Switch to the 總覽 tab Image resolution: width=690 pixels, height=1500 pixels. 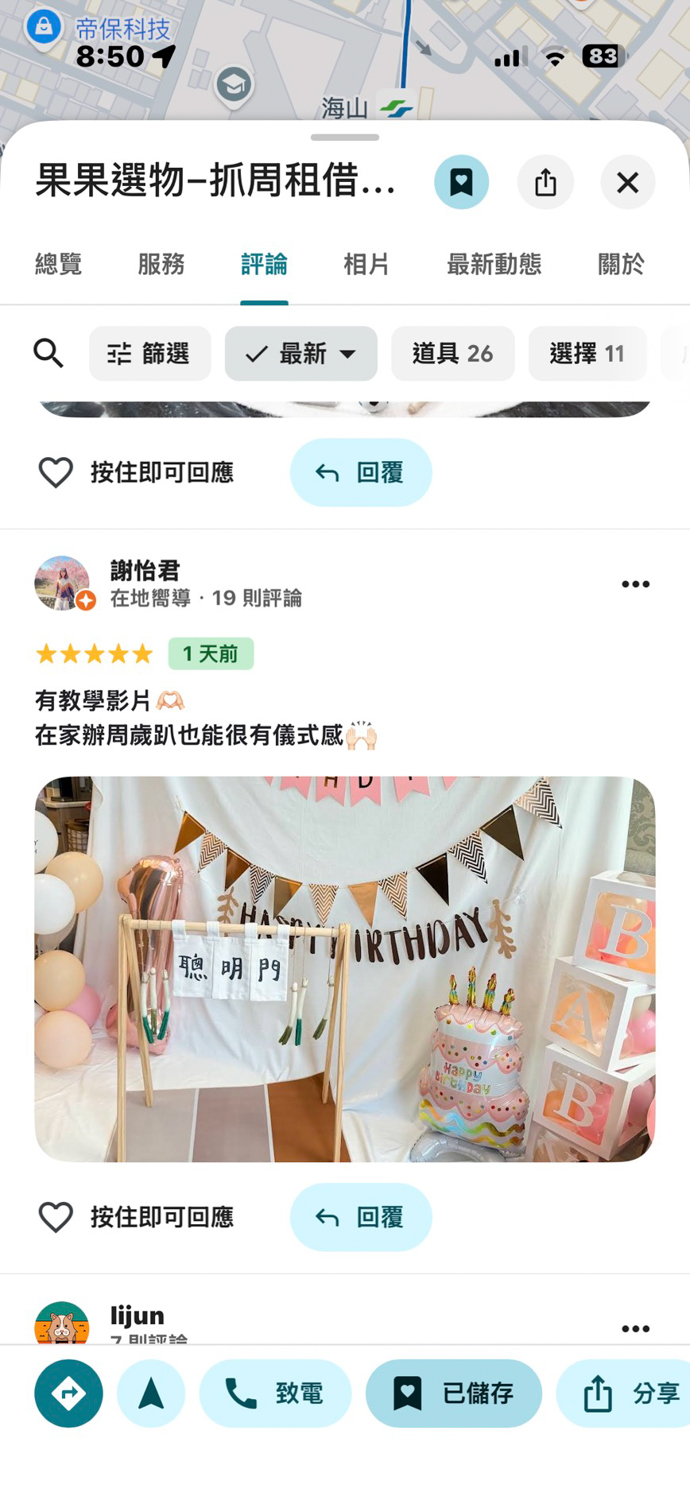pyautogui.click(x=58, y=264)
